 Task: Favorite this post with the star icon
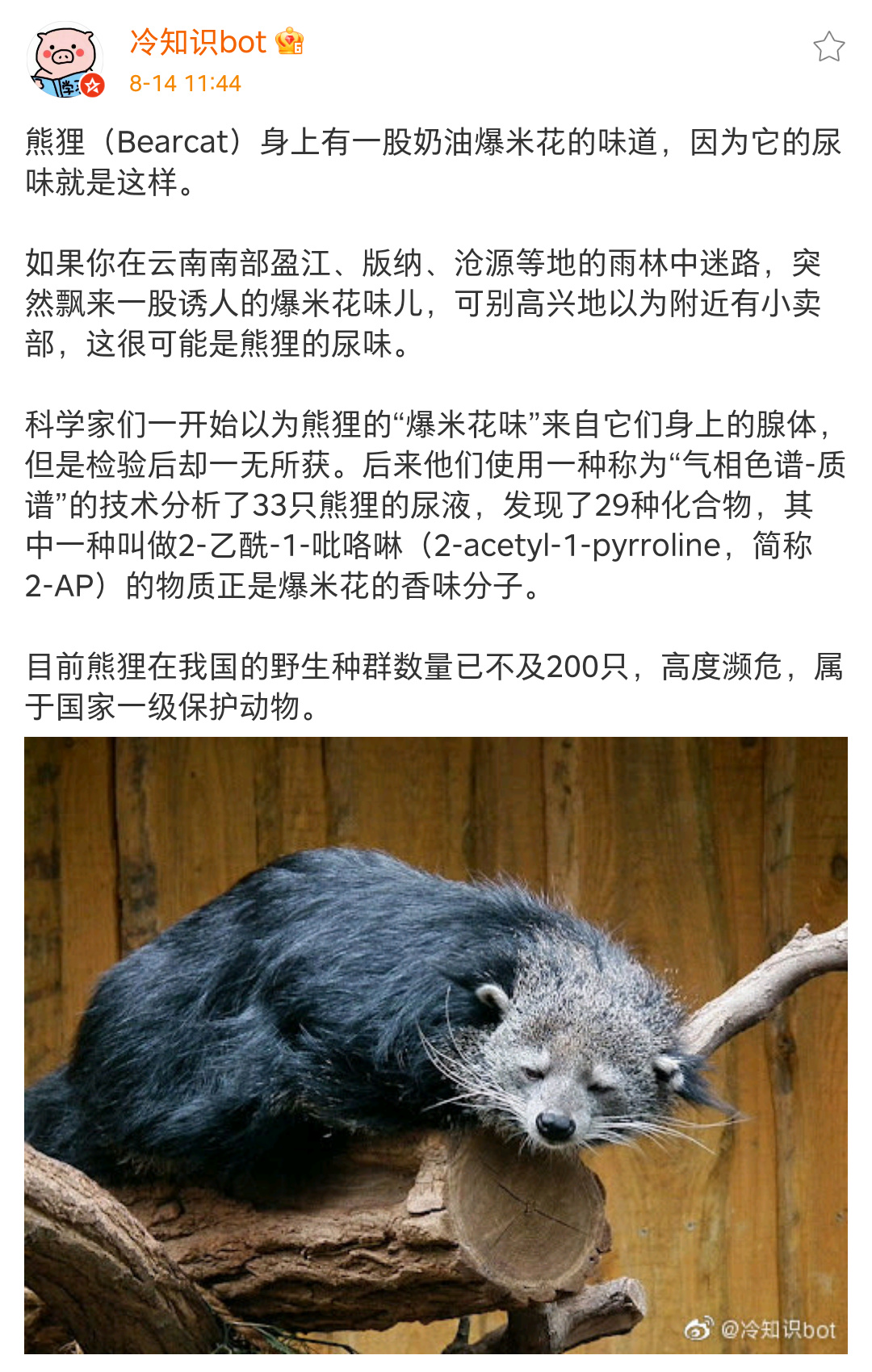(828, 47)
